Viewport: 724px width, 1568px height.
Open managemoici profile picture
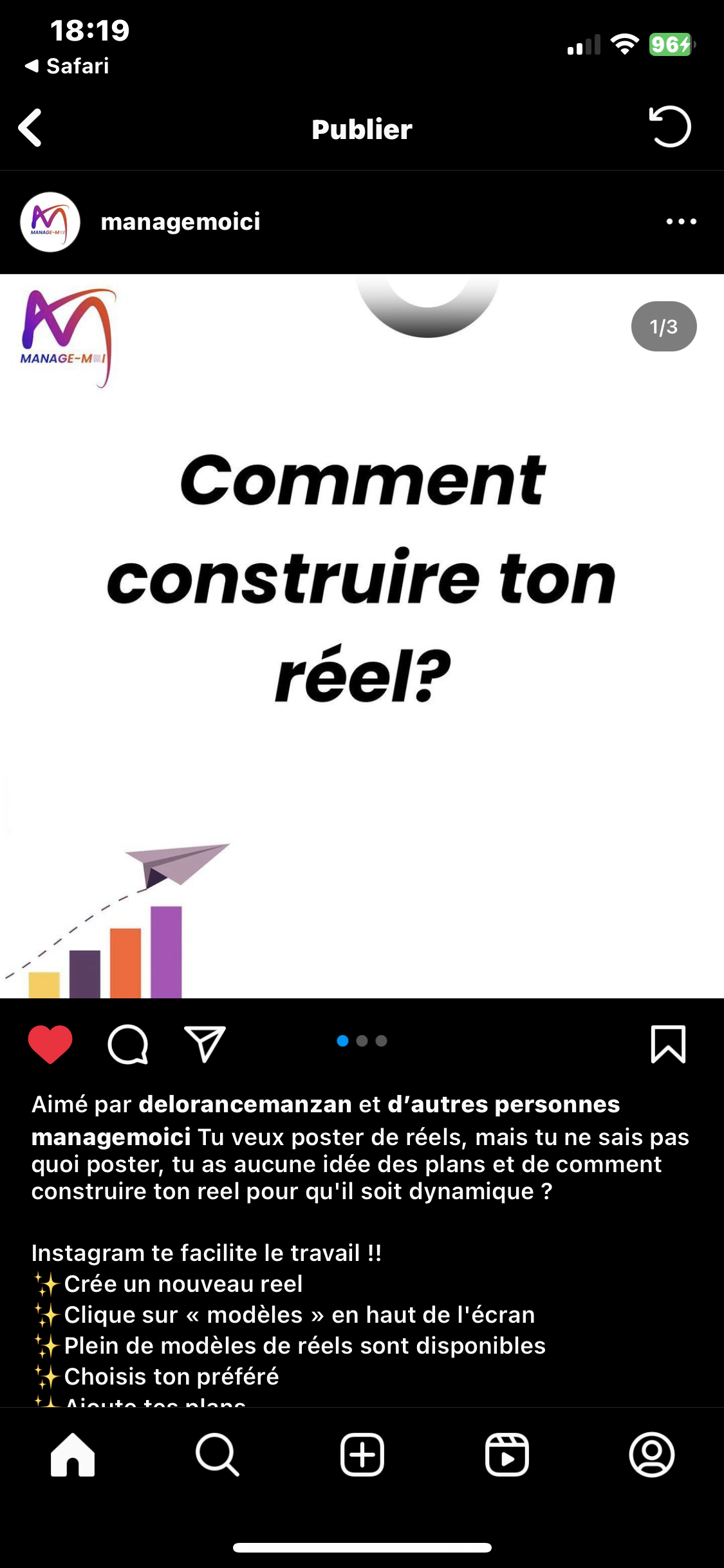[50, 222]
